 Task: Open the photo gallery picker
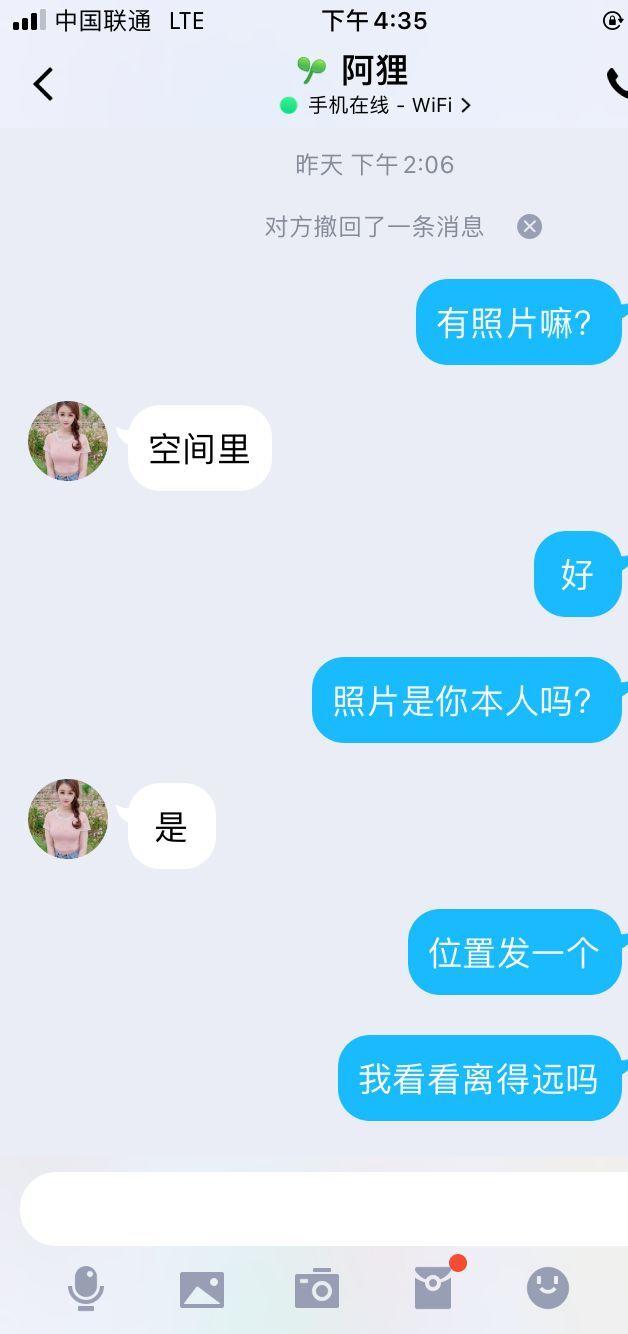pyautogui.click(x=202, y=1289)
